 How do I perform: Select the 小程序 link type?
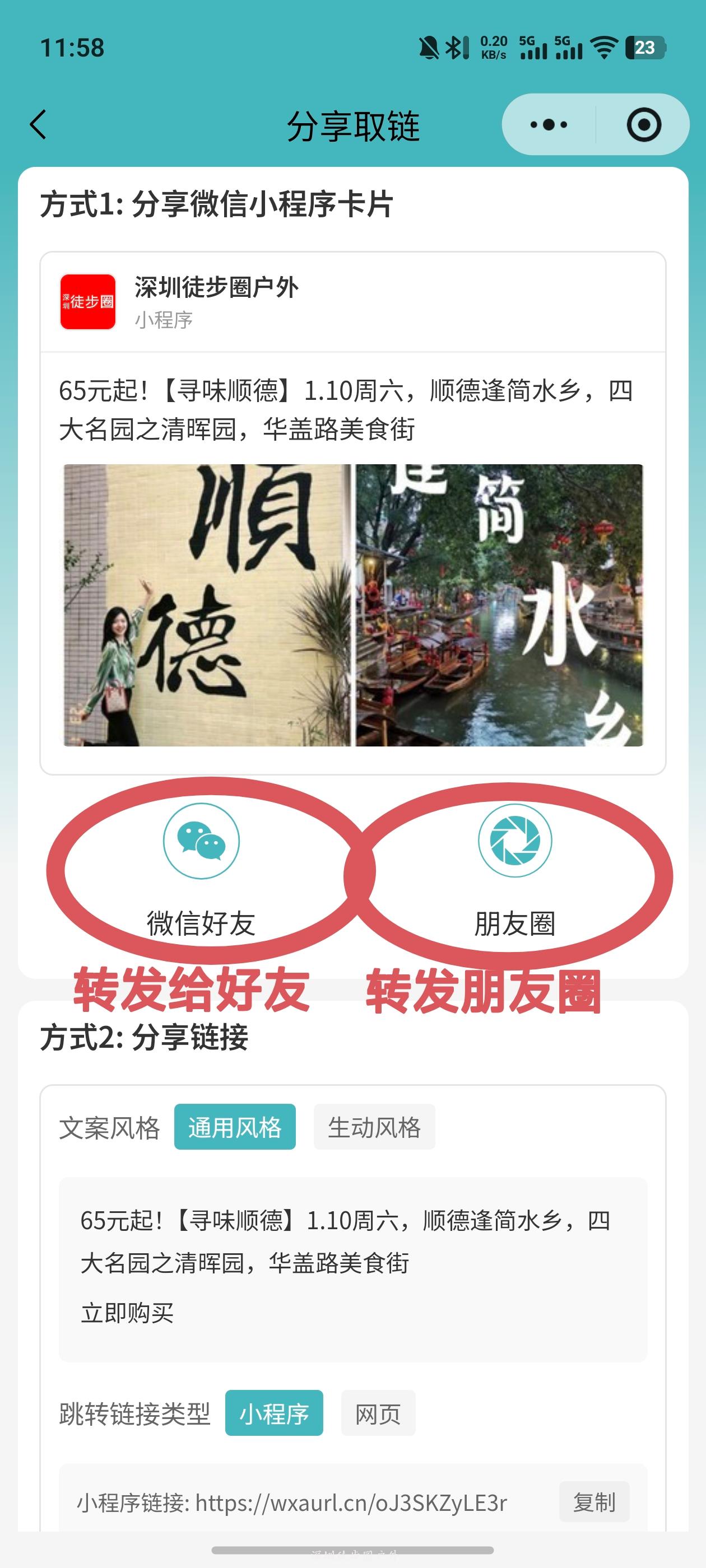point(274,1413)
